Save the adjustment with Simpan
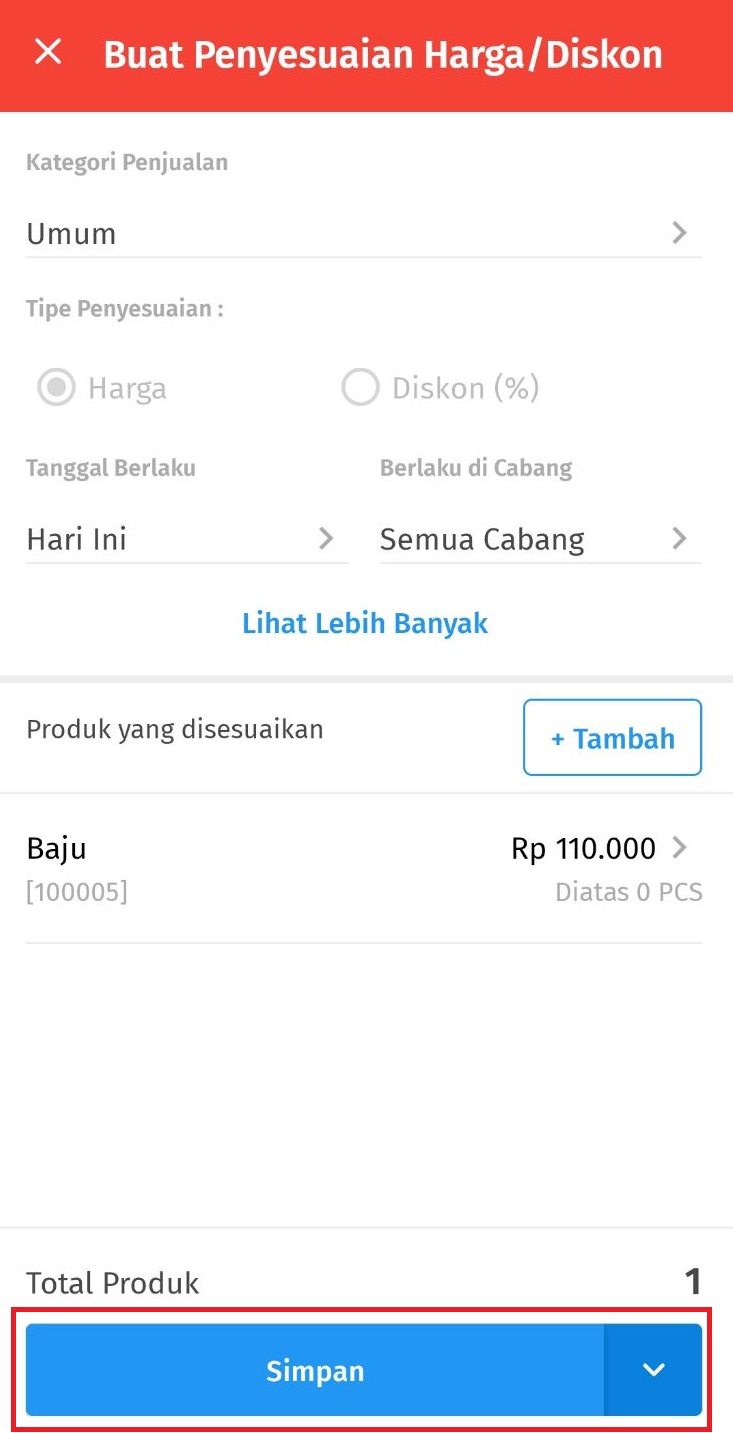 [315, 1370]
